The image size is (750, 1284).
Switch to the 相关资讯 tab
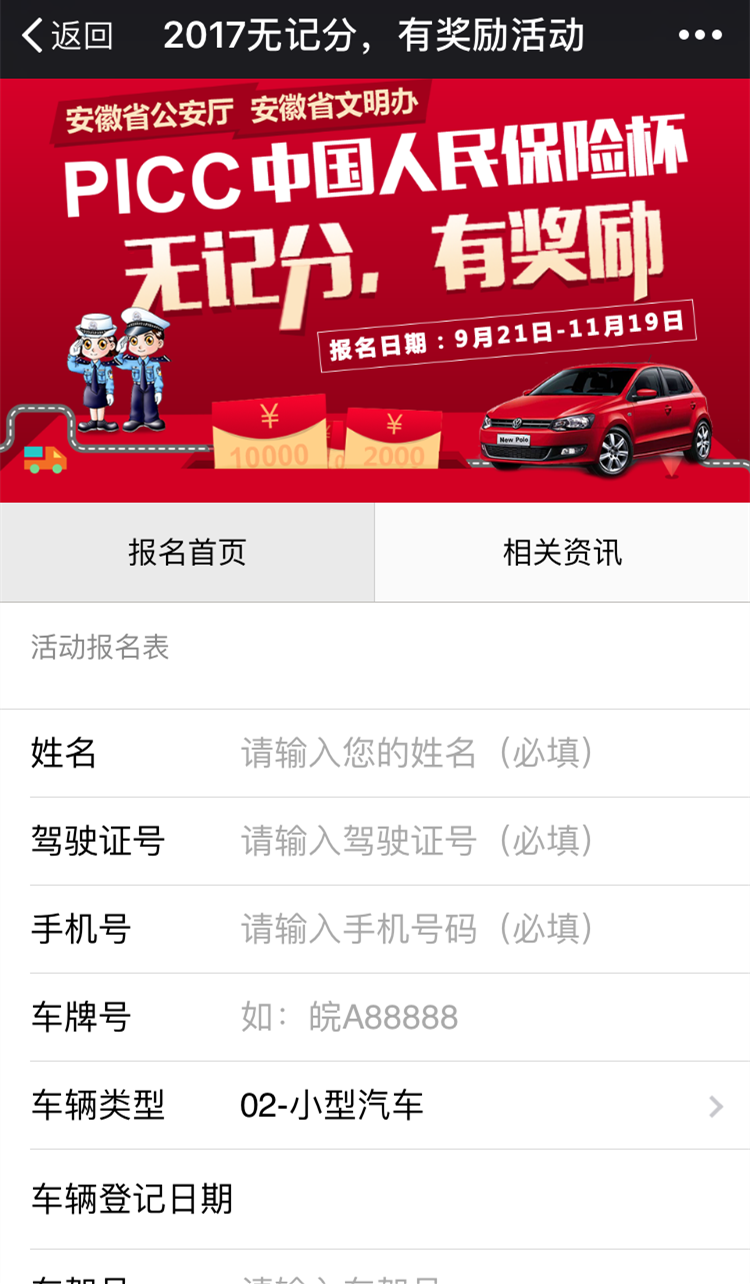coord(562,552)
